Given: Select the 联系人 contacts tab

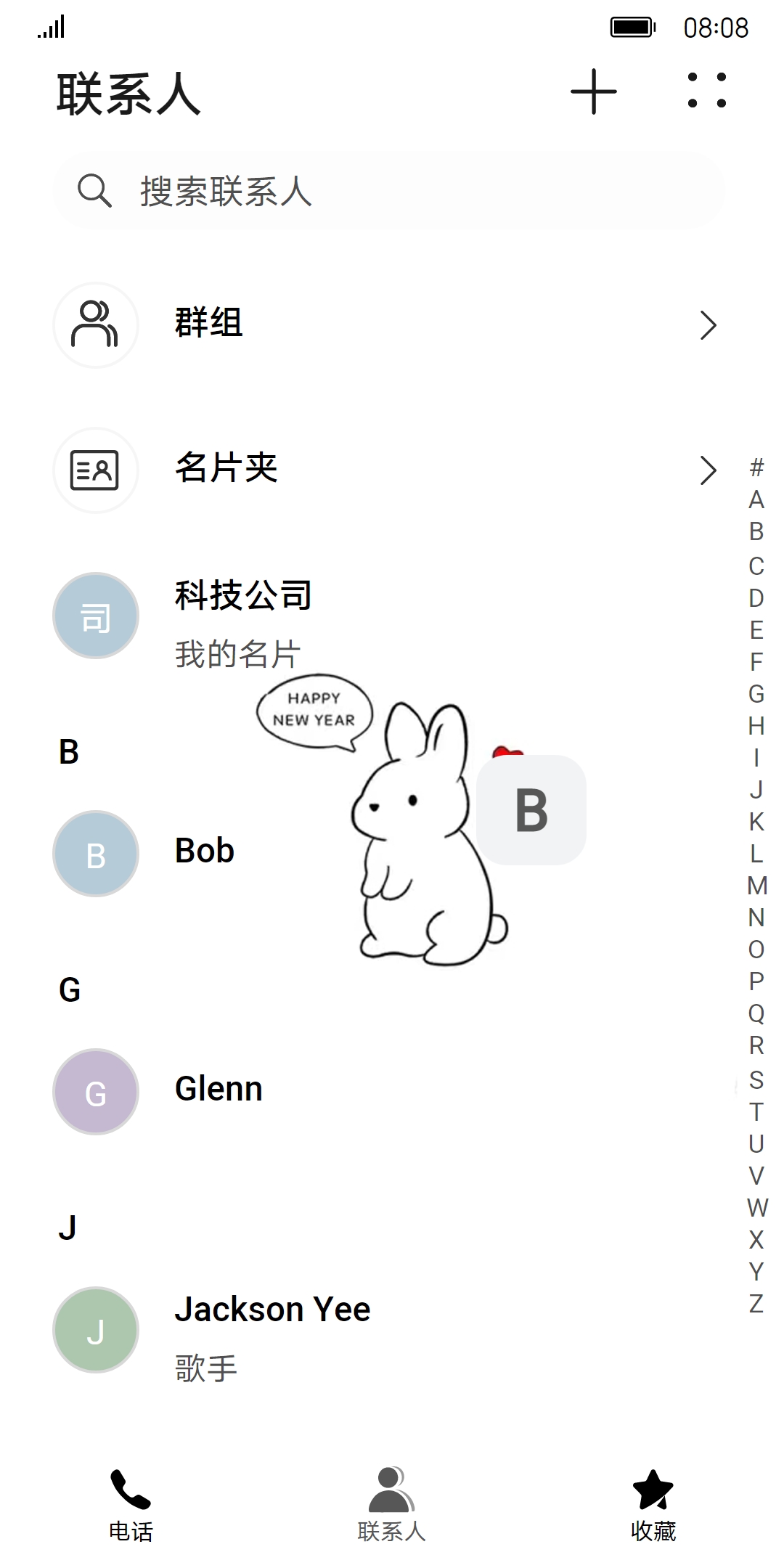Looking at the screenshot, I should [391, 1504].
